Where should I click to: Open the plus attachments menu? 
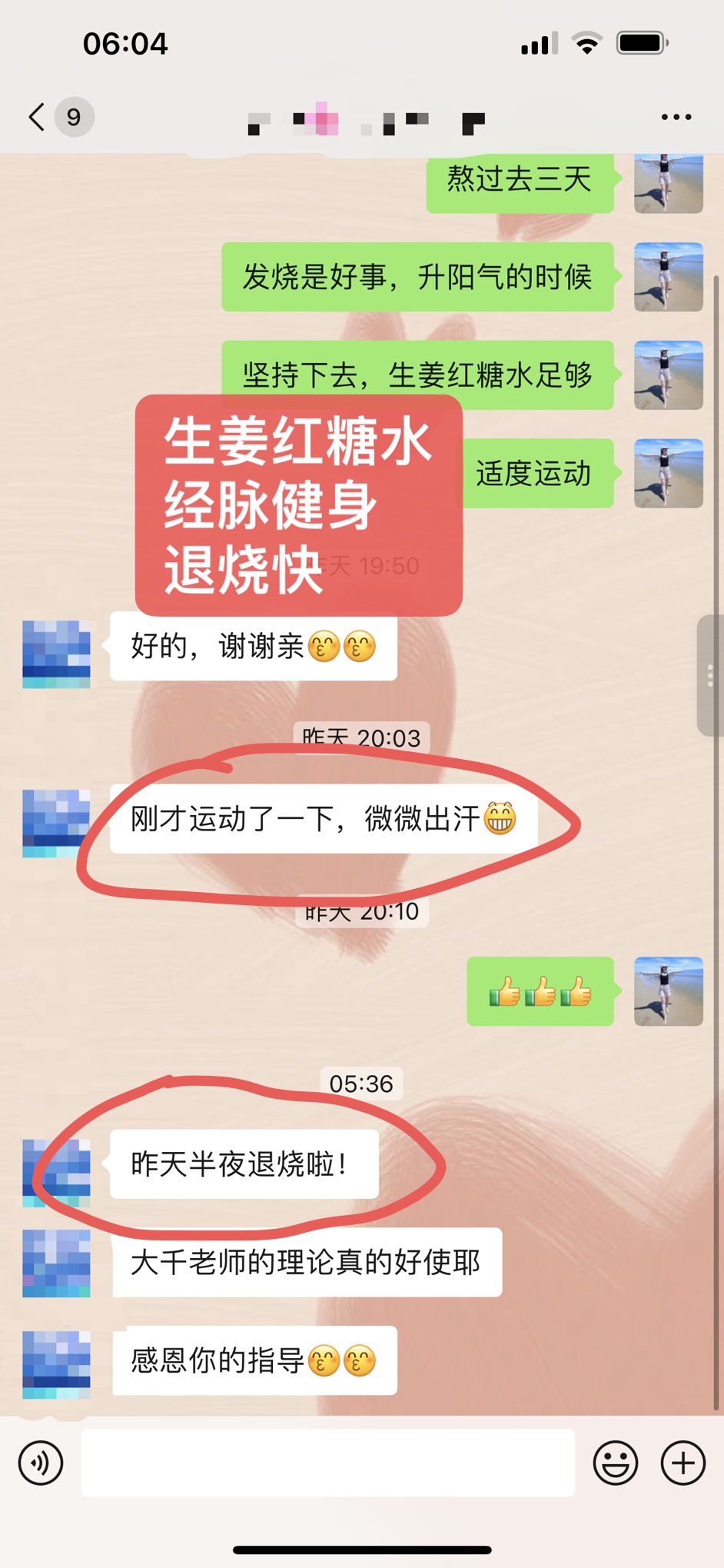point(682,1462)
